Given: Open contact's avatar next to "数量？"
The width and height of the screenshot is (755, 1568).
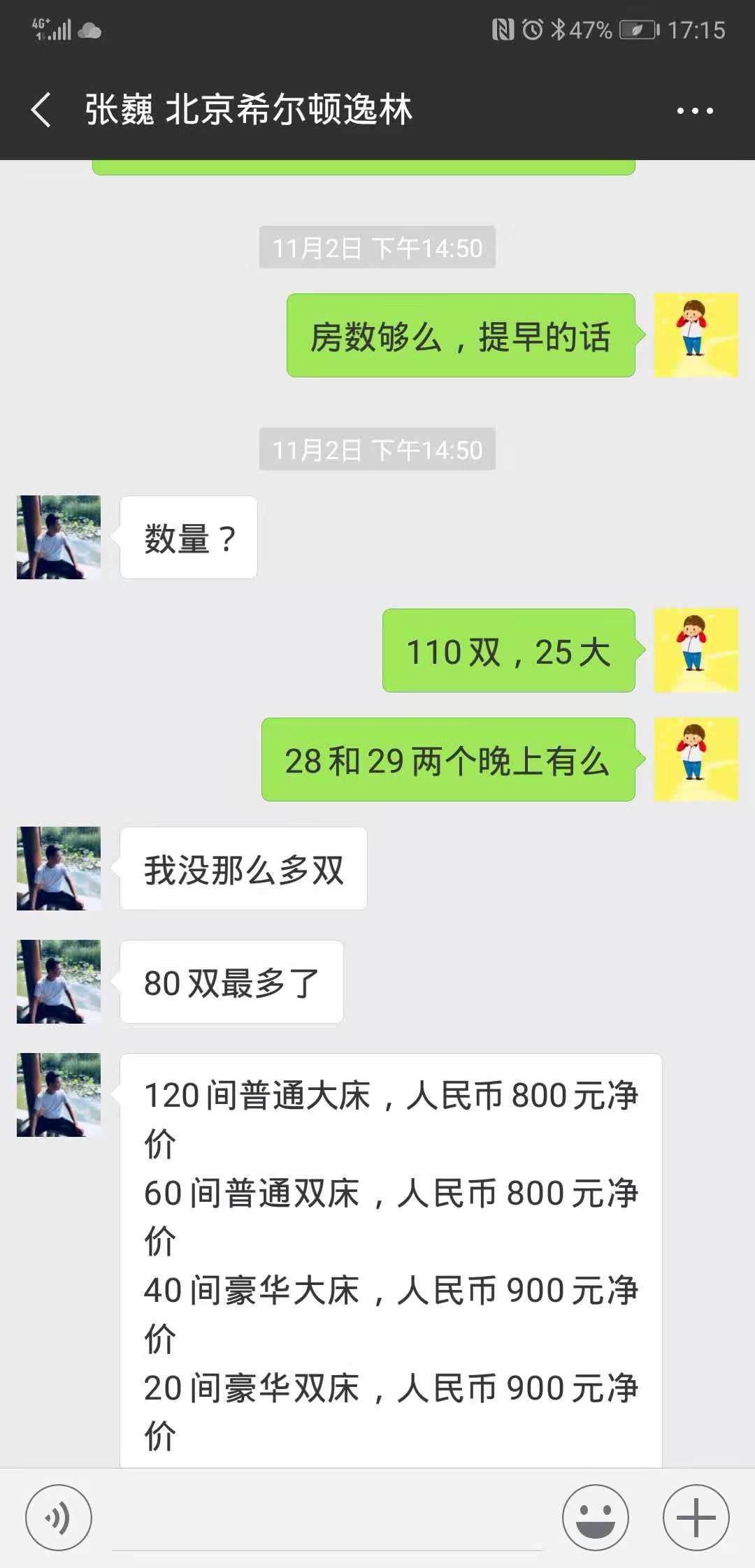Looking at the screenshot, I should tap(59, 537).
